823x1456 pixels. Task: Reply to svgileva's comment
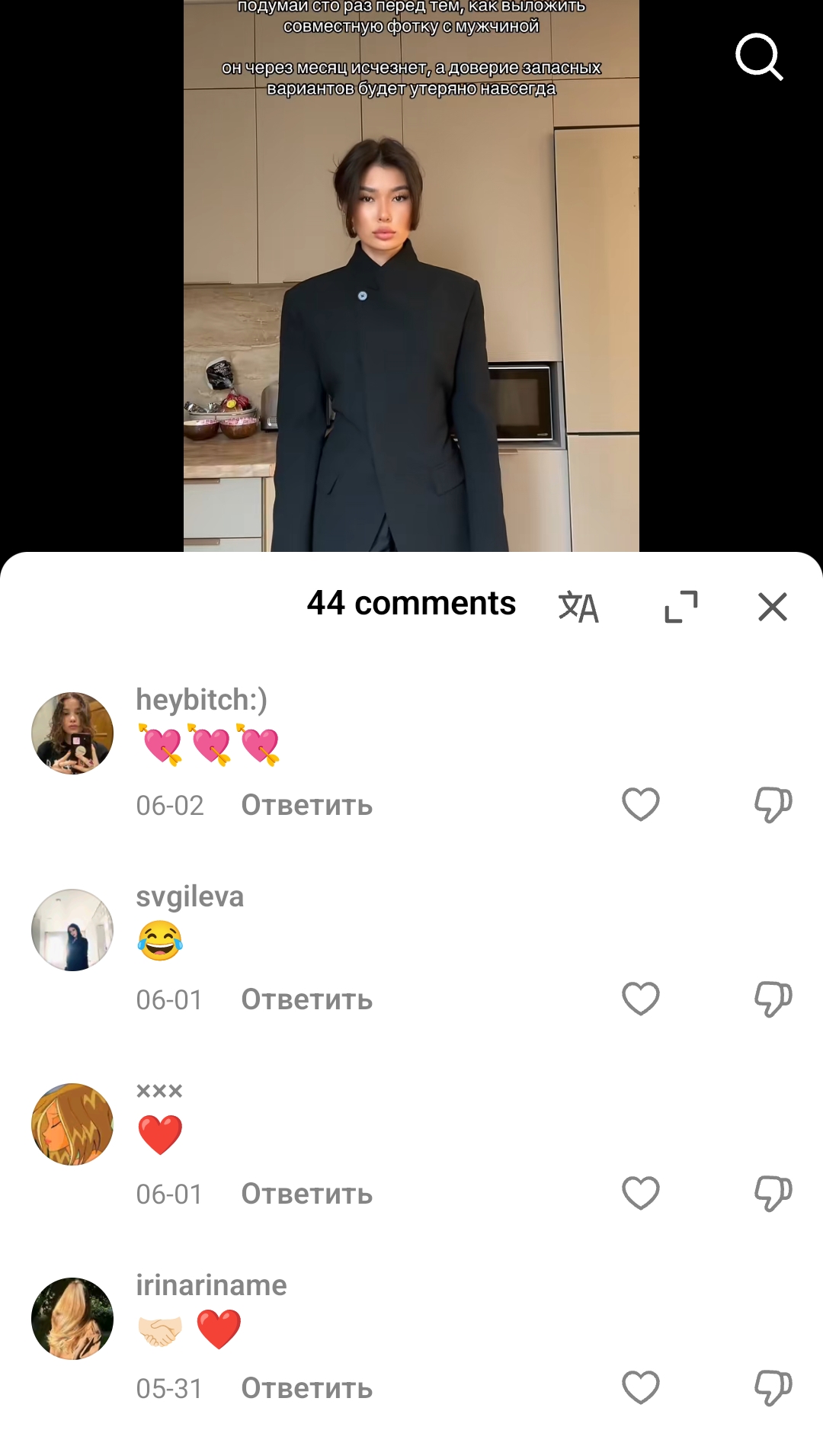click(x=307, y=999)
